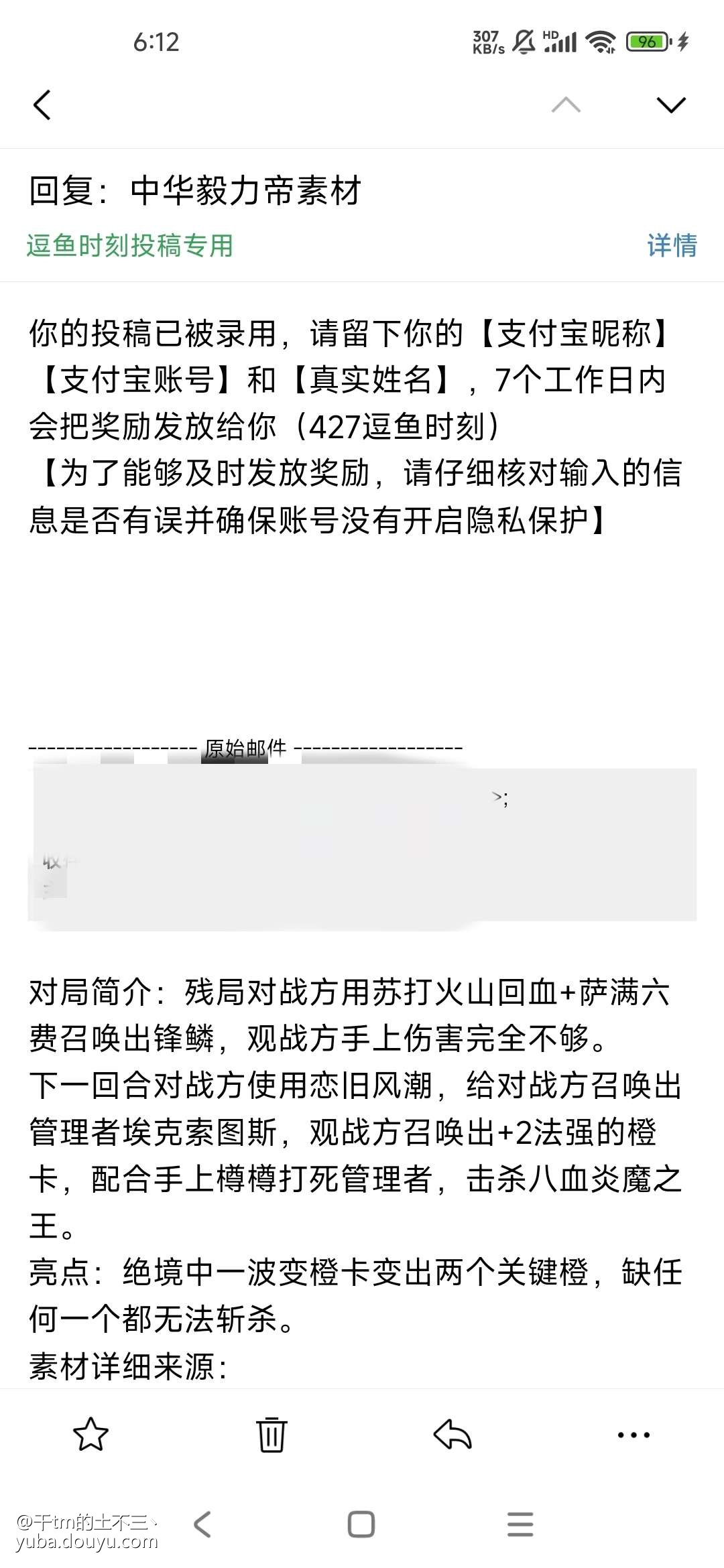Open the 详情 details link
Screen dimensions: 724x1568
coord(672,245)
